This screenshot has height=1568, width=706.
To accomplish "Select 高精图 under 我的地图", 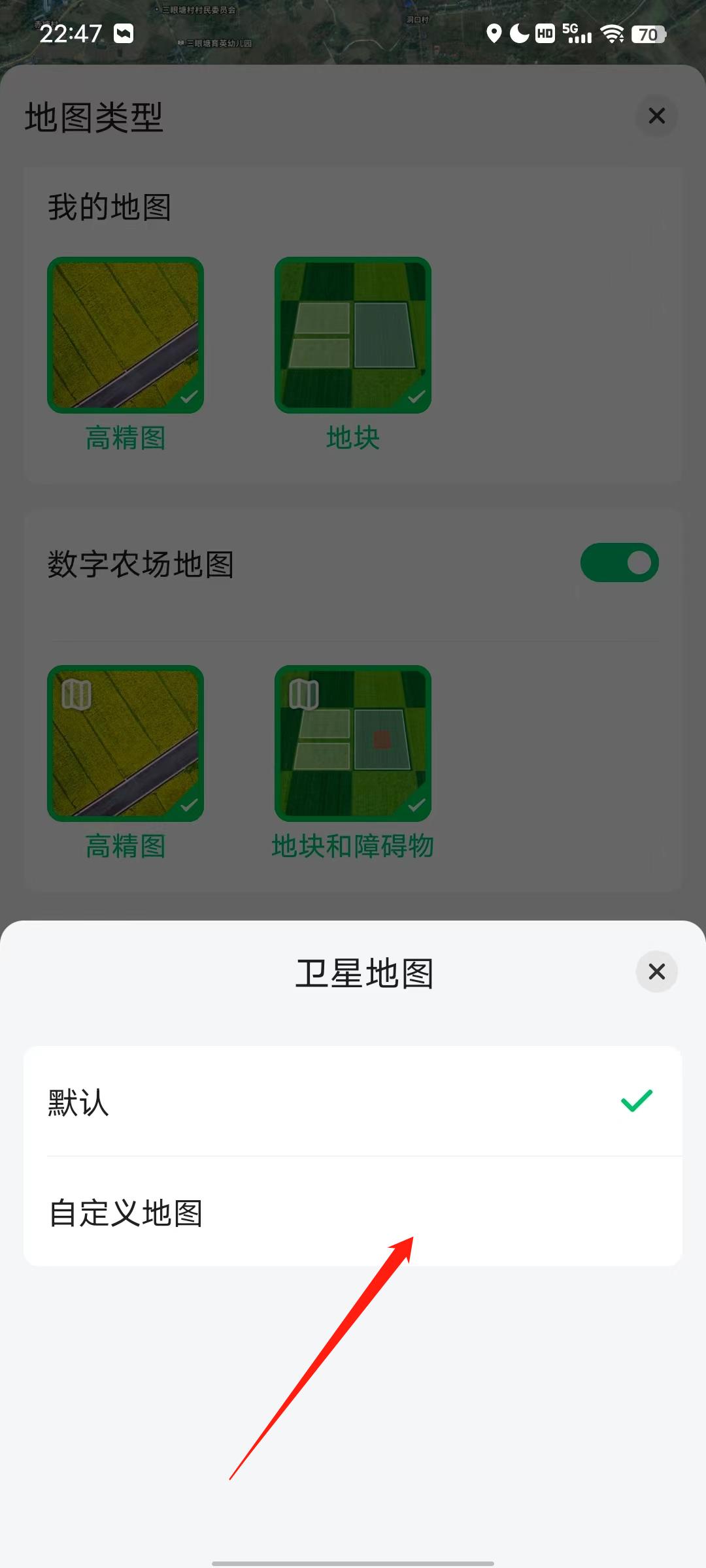I will pyautogui.click(x=126, y=335).
